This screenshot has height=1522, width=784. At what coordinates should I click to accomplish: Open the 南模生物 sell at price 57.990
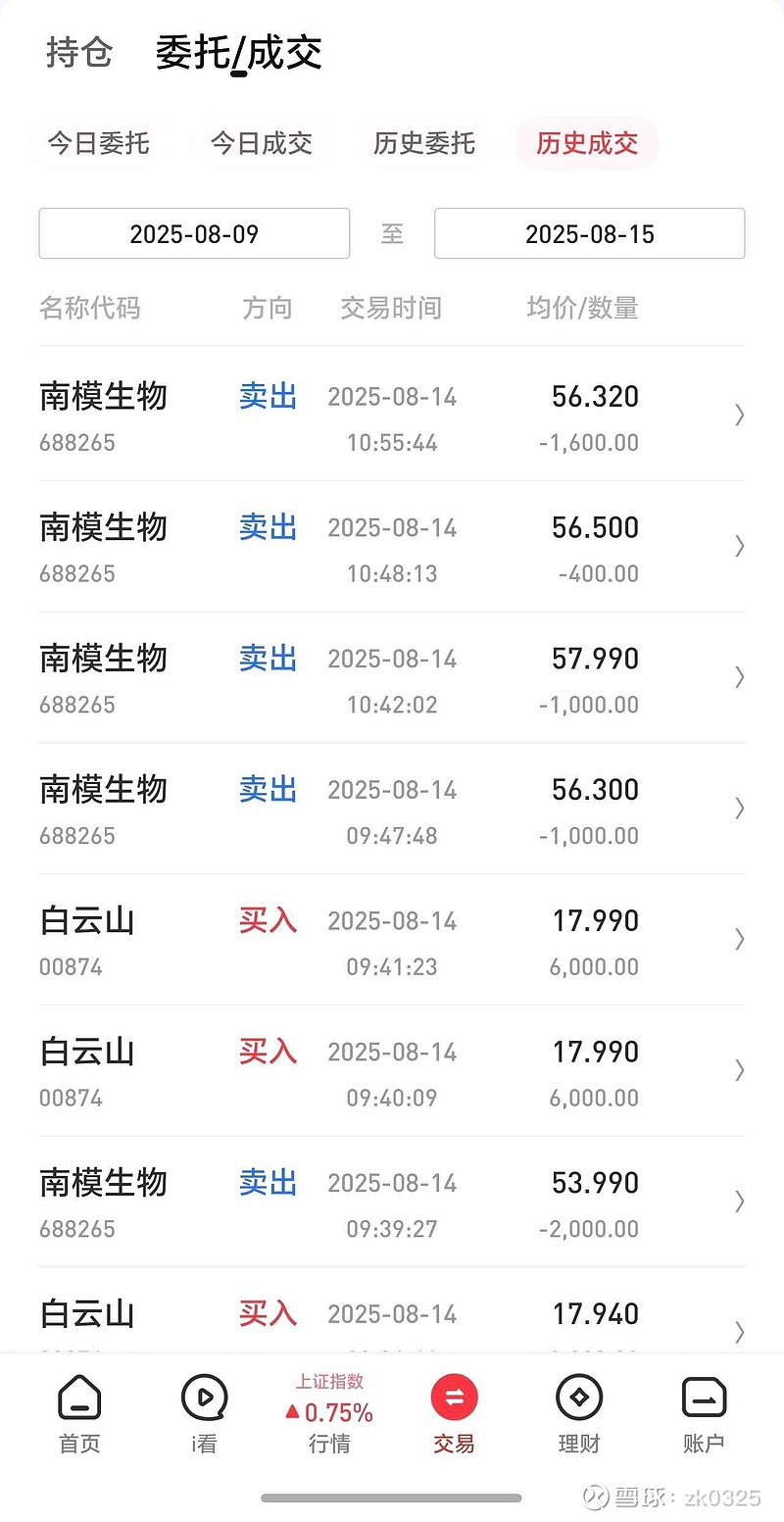click(392, 678)
